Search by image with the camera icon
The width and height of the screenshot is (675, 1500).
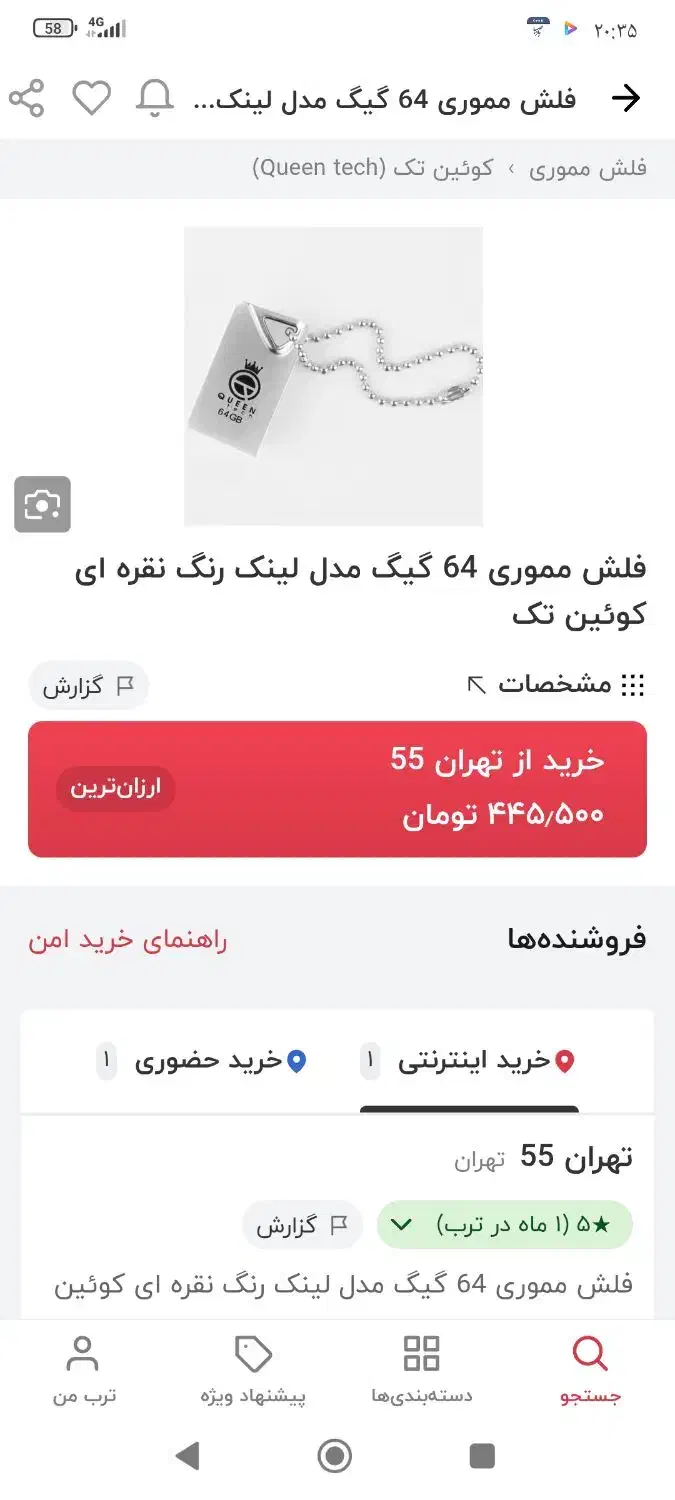(42, 504)
